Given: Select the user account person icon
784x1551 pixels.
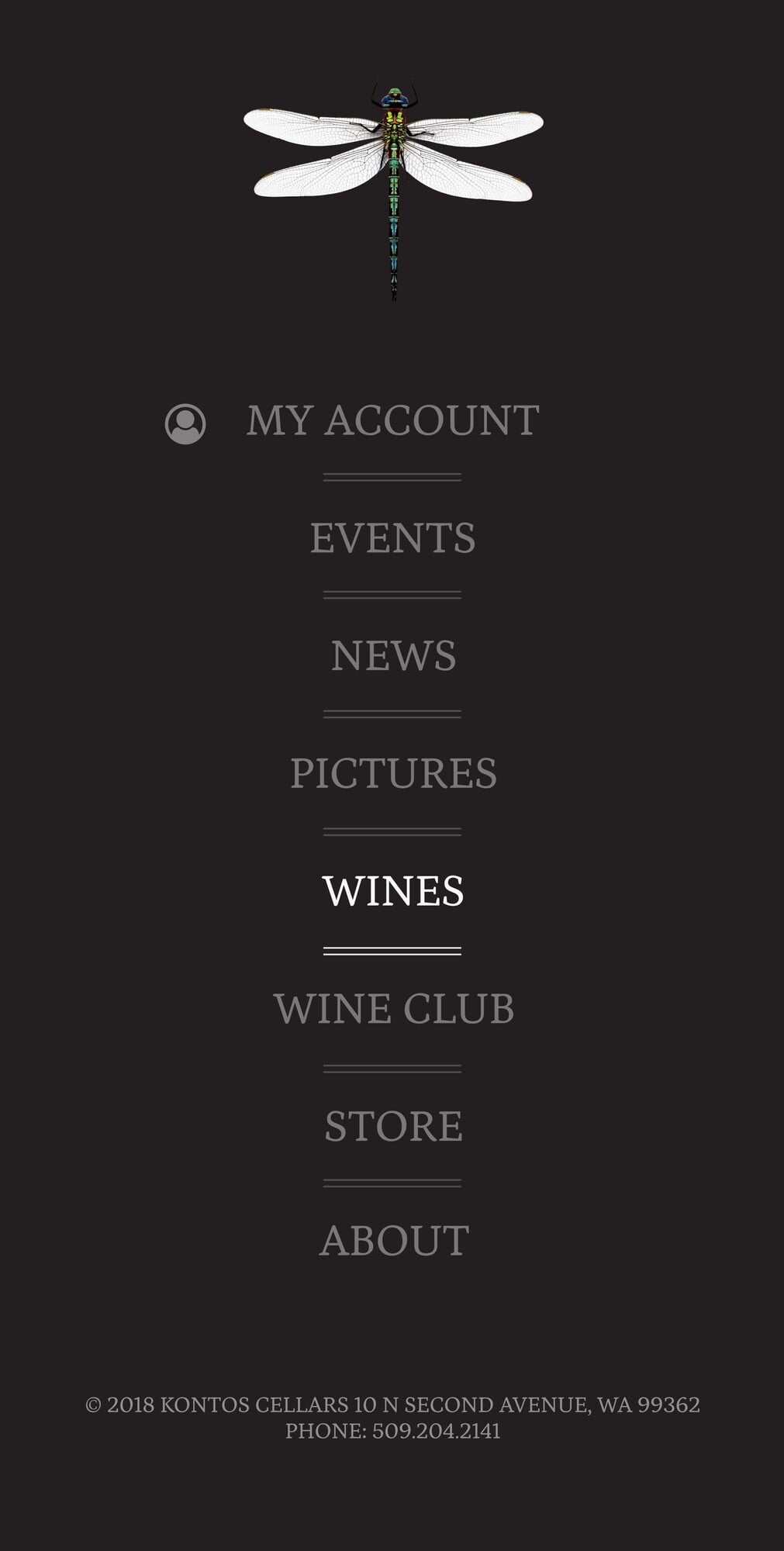Looking at the screenshot, I should [x=186, y=421].
